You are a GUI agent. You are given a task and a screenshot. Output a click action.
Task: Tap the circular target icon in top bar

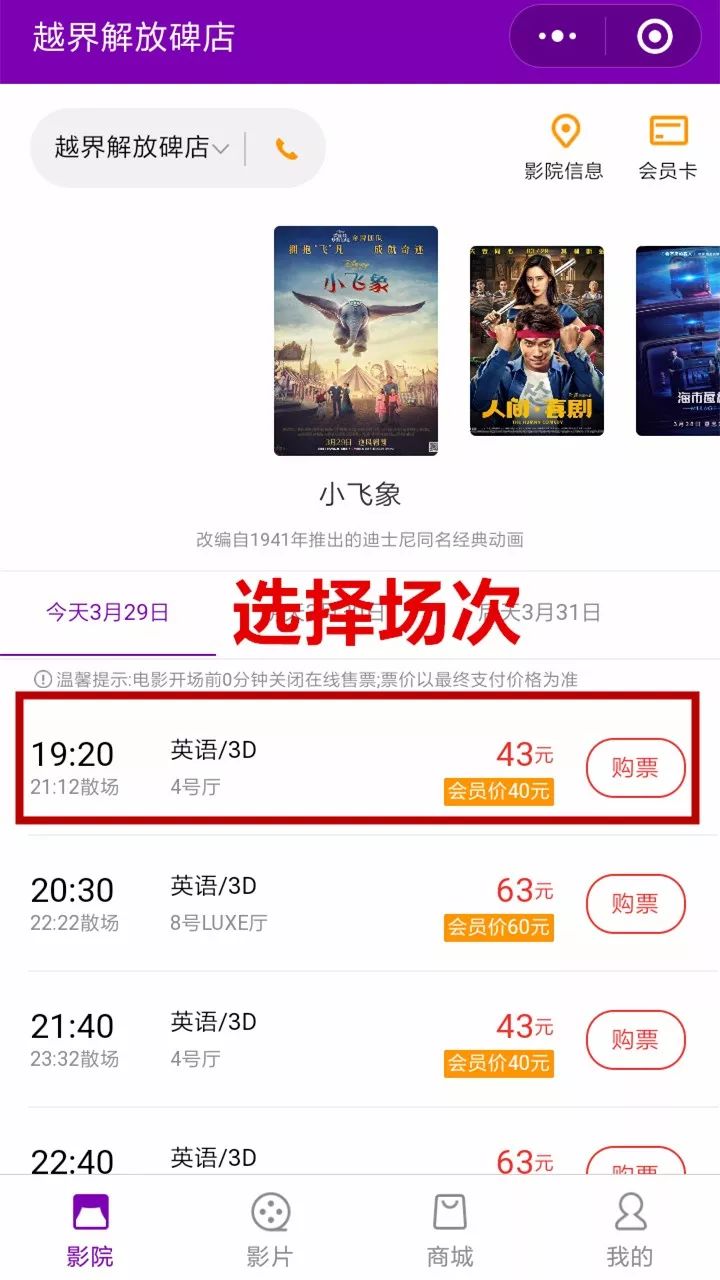655,35
